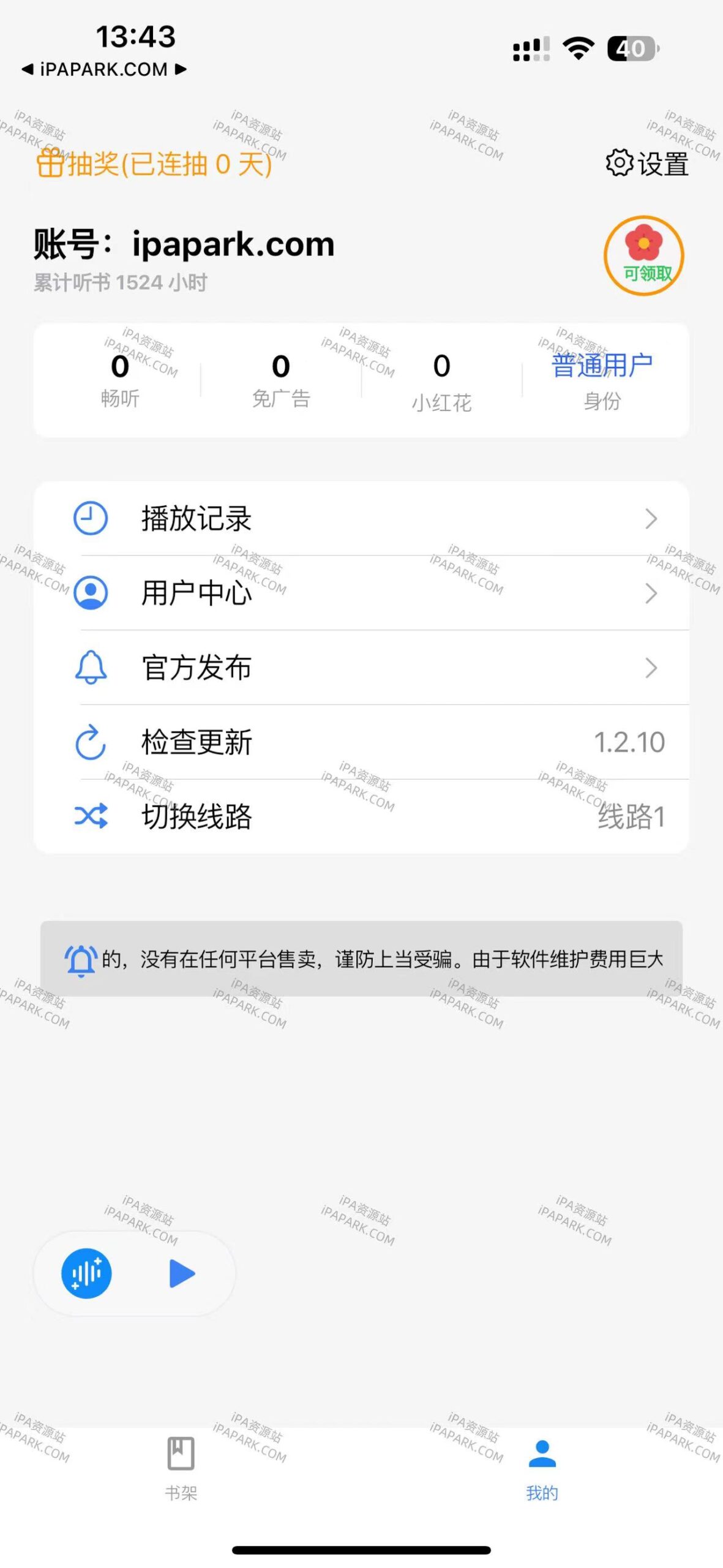Click the 官方发布 bell icon
The height and width of the screenshot is (1568, 723).
click(x=91, y=667)
